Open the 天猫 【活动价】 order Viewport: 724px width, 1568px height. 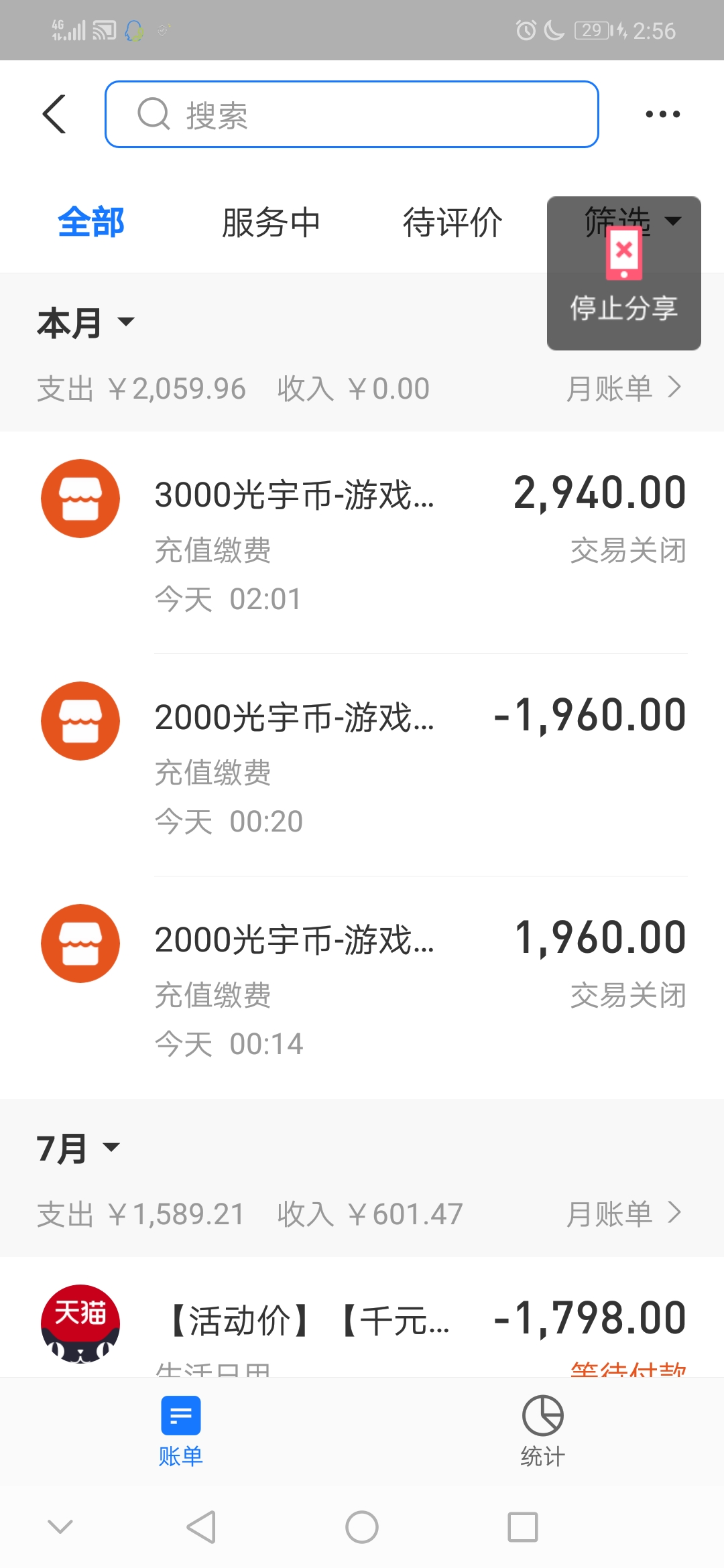pos(362,1318)
